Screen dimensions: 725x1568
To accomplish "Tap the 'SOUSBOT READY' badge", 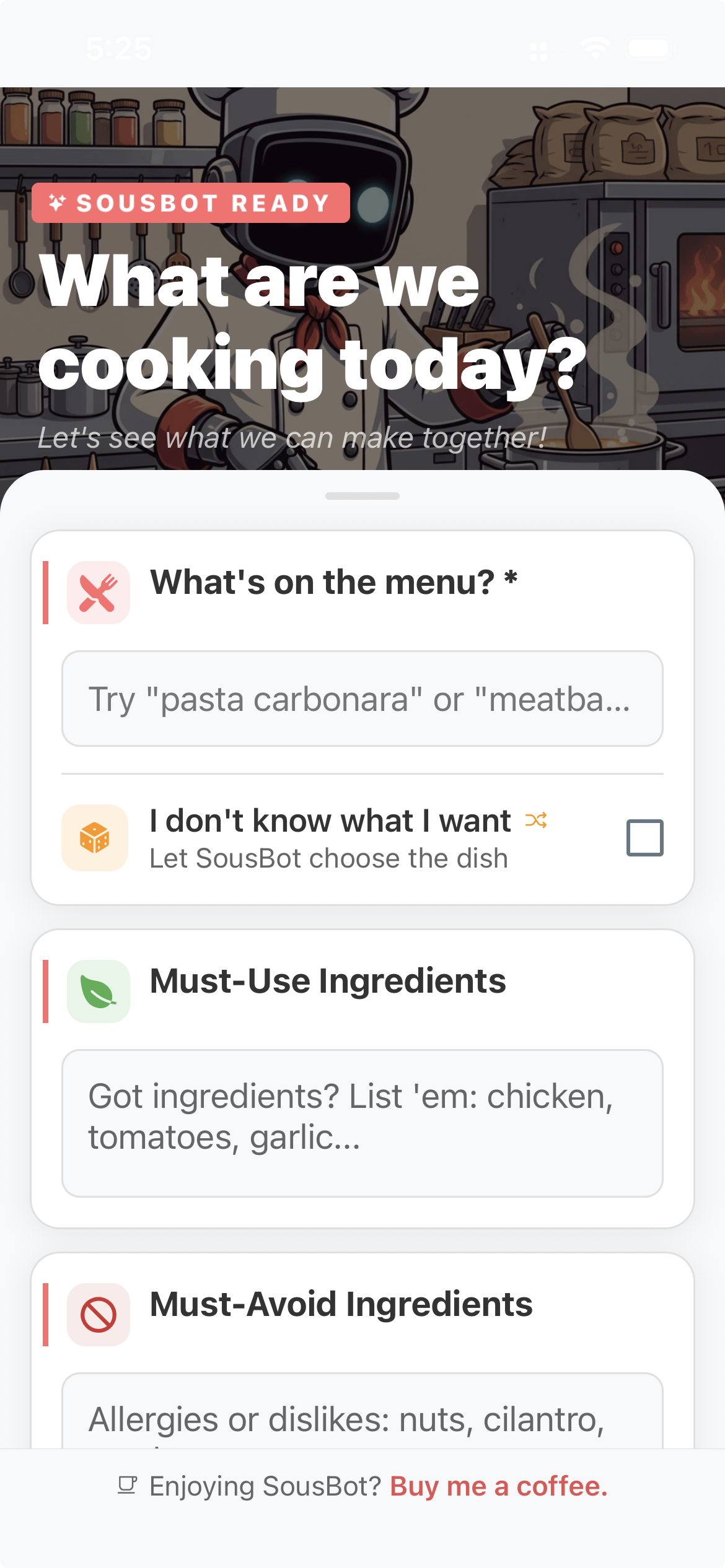I will coord(190,202).
